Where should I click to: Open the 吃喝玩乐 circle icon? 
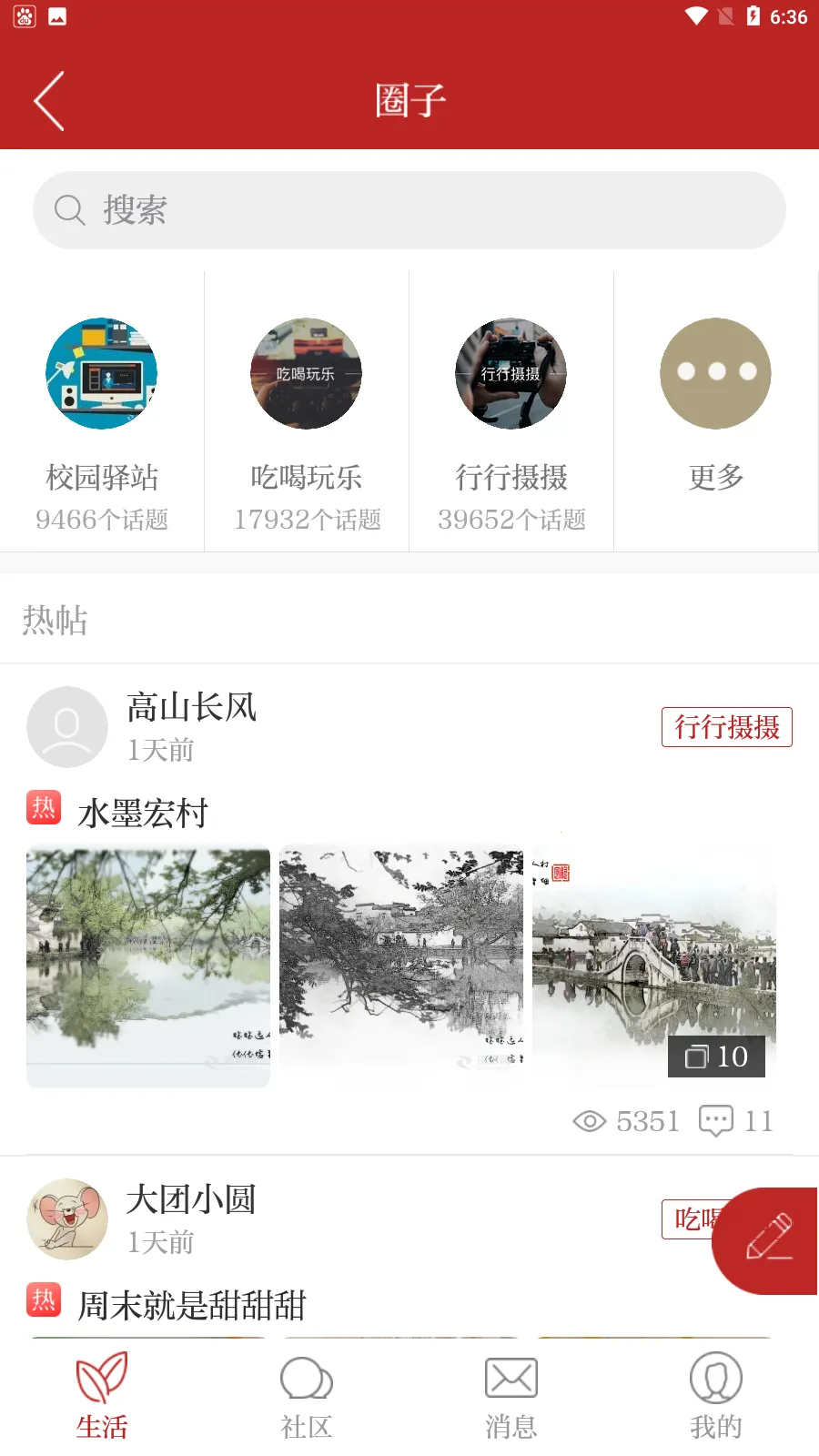[x=306, y=373]
